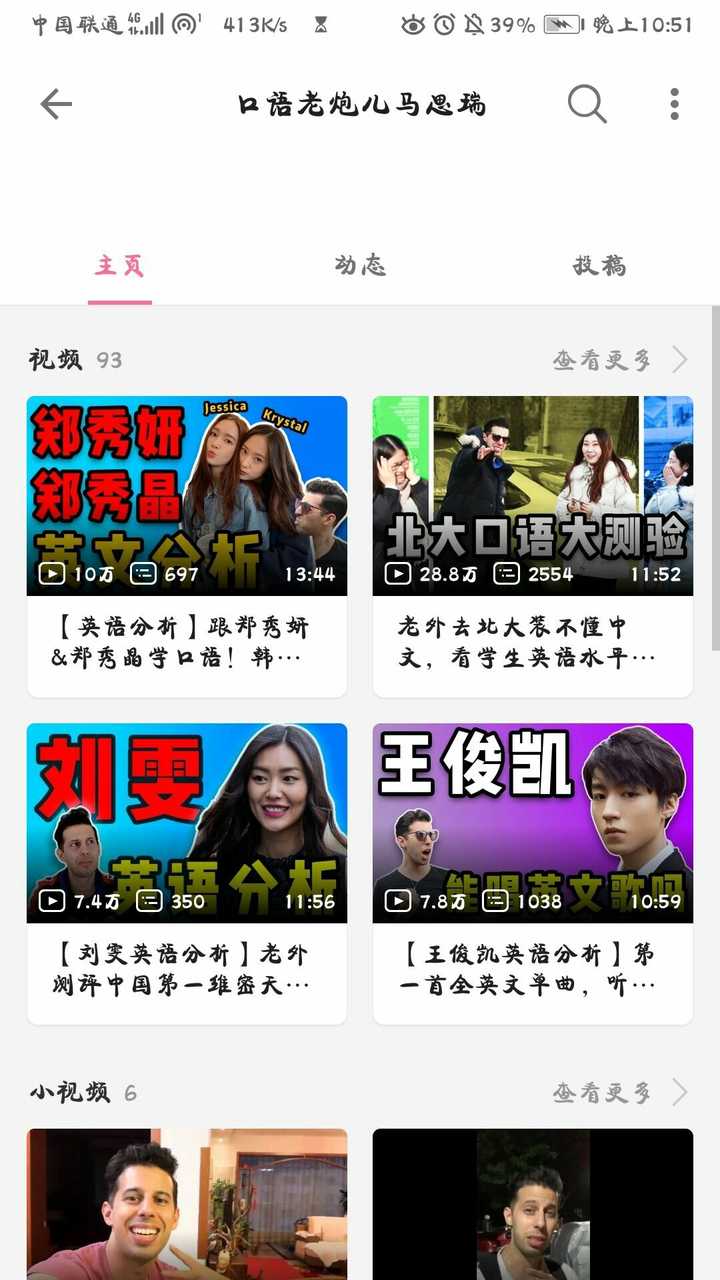
Task: Go back using the top-left arrow
Action: (56, 104)
